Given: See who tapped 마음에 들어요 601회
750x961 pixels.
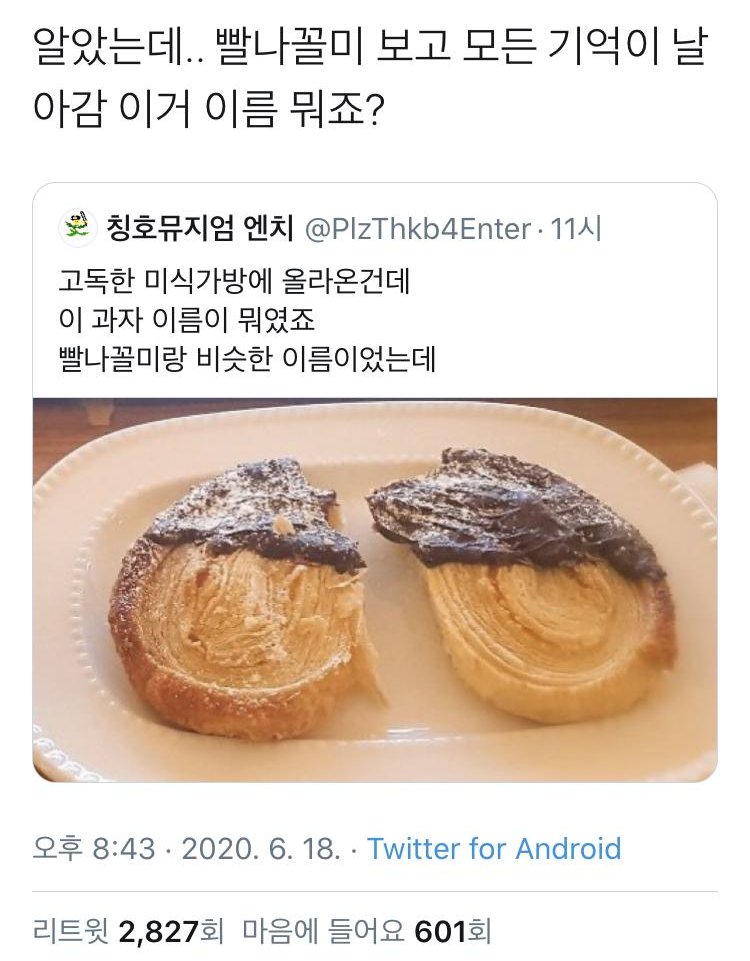Looking at the screenshot, I should click(x=367, y=932).
